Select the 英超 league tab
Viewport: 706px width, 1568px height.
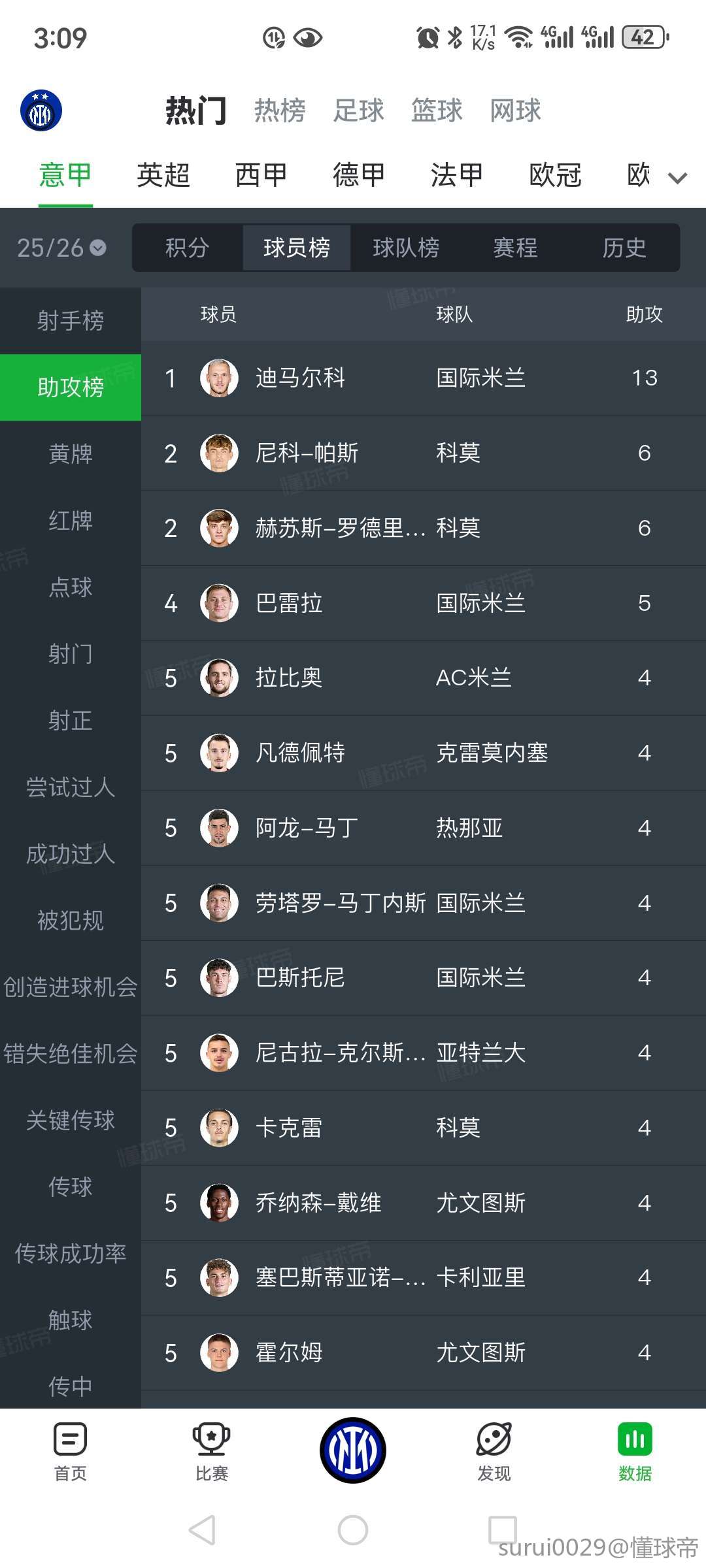[x=163, y=175]
